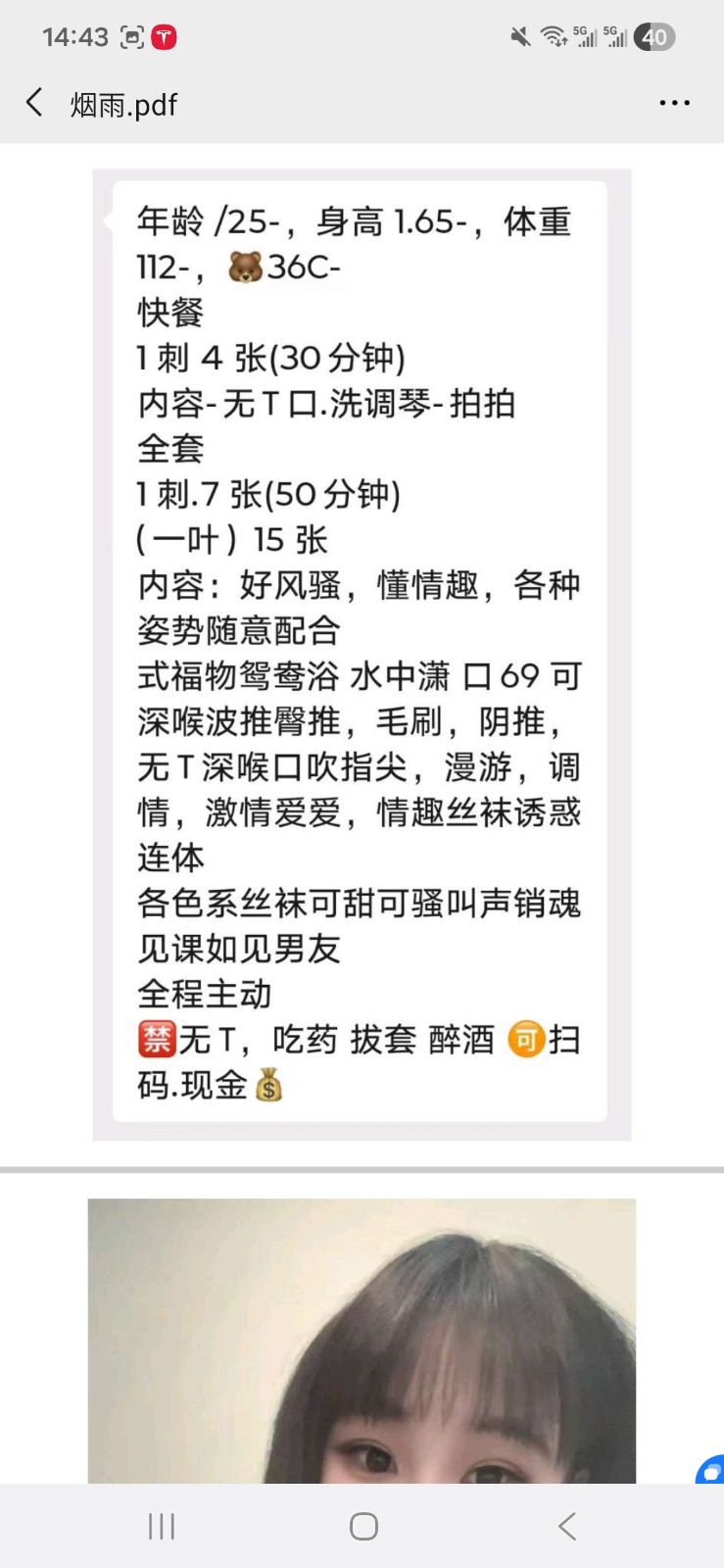Image resolution: width=724 pixels, height=1568 pixels.
Task: Tap the orange circled emoji in the last line
Action: 526,1041
